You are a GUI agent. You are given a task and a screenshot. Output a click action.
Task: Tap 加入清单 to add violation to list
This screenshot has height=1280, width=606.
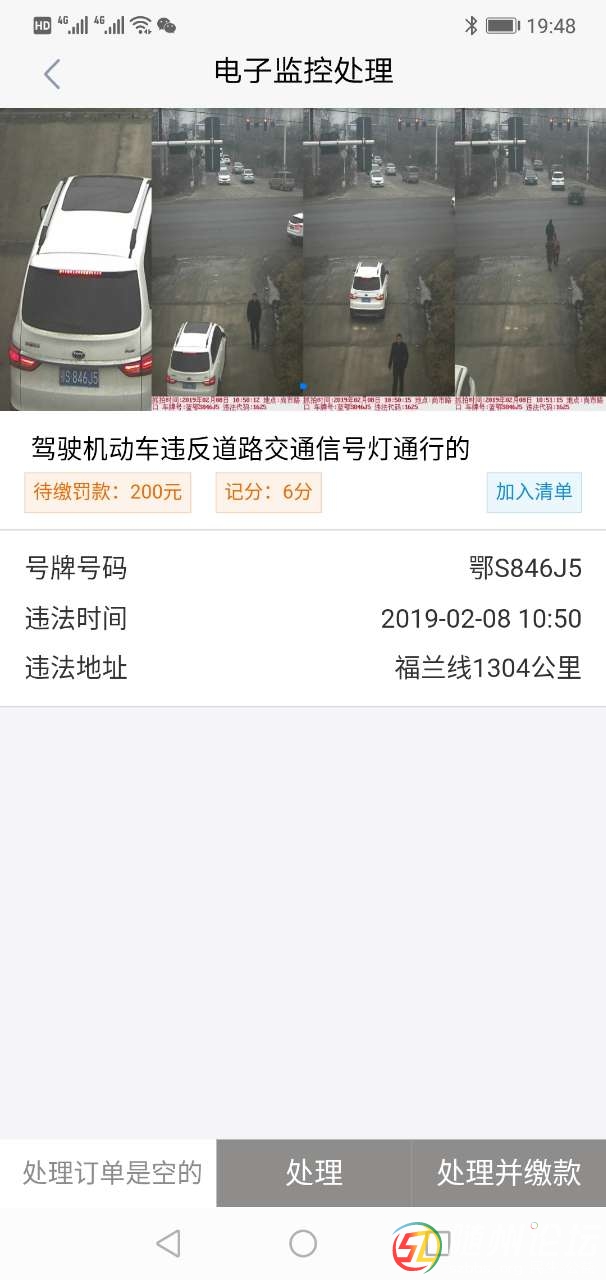(x=534, y=492)
